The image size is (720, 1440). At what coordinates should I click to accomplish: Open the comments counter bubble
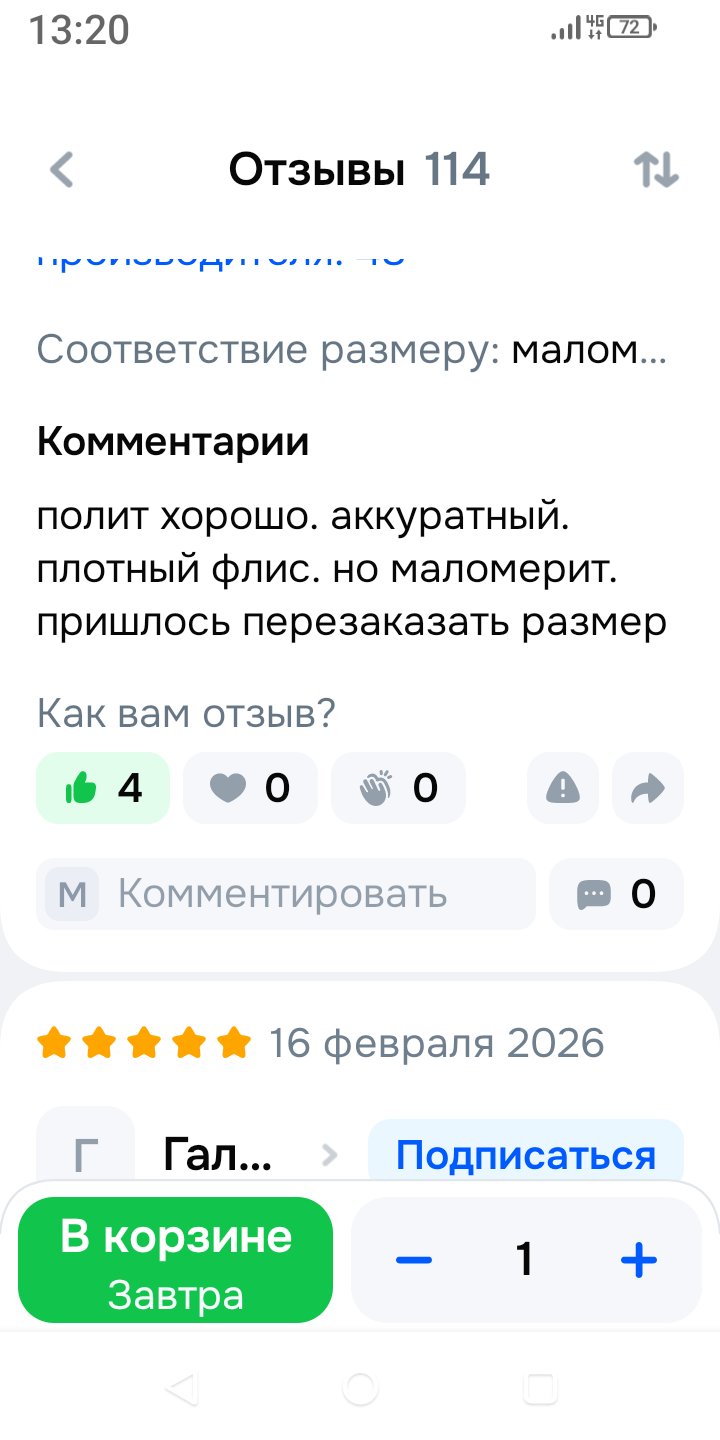pos(616,893)
